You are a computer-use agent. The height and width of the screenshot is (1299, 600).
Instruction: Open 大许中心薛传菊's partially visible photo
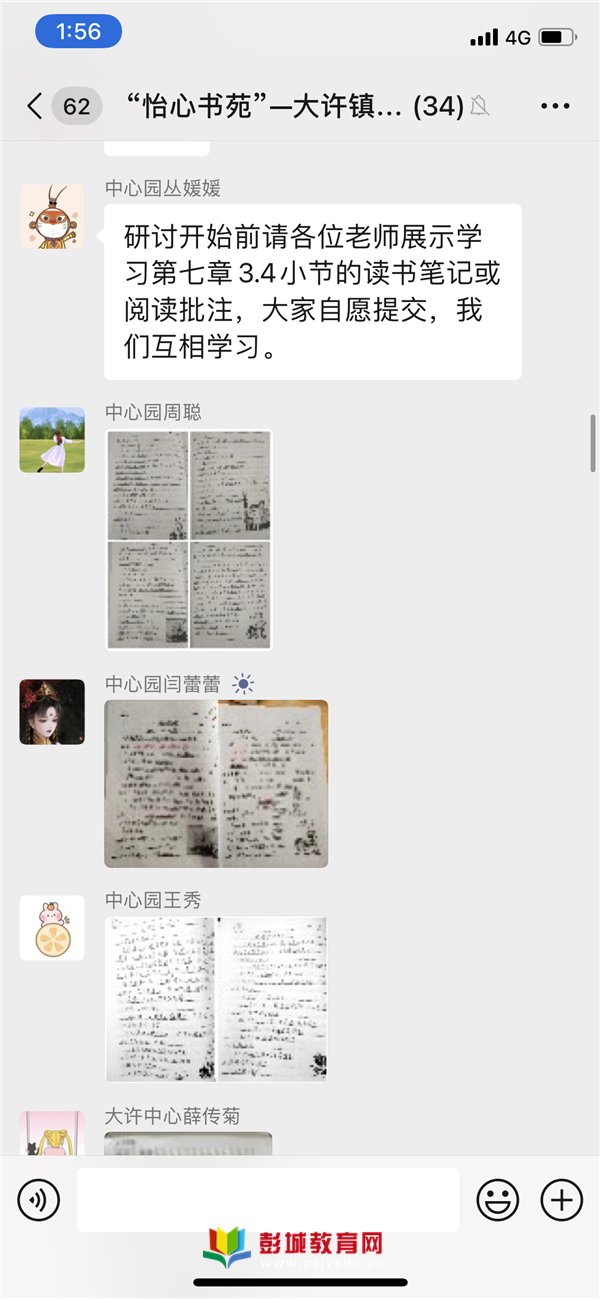pos(189,1144)
